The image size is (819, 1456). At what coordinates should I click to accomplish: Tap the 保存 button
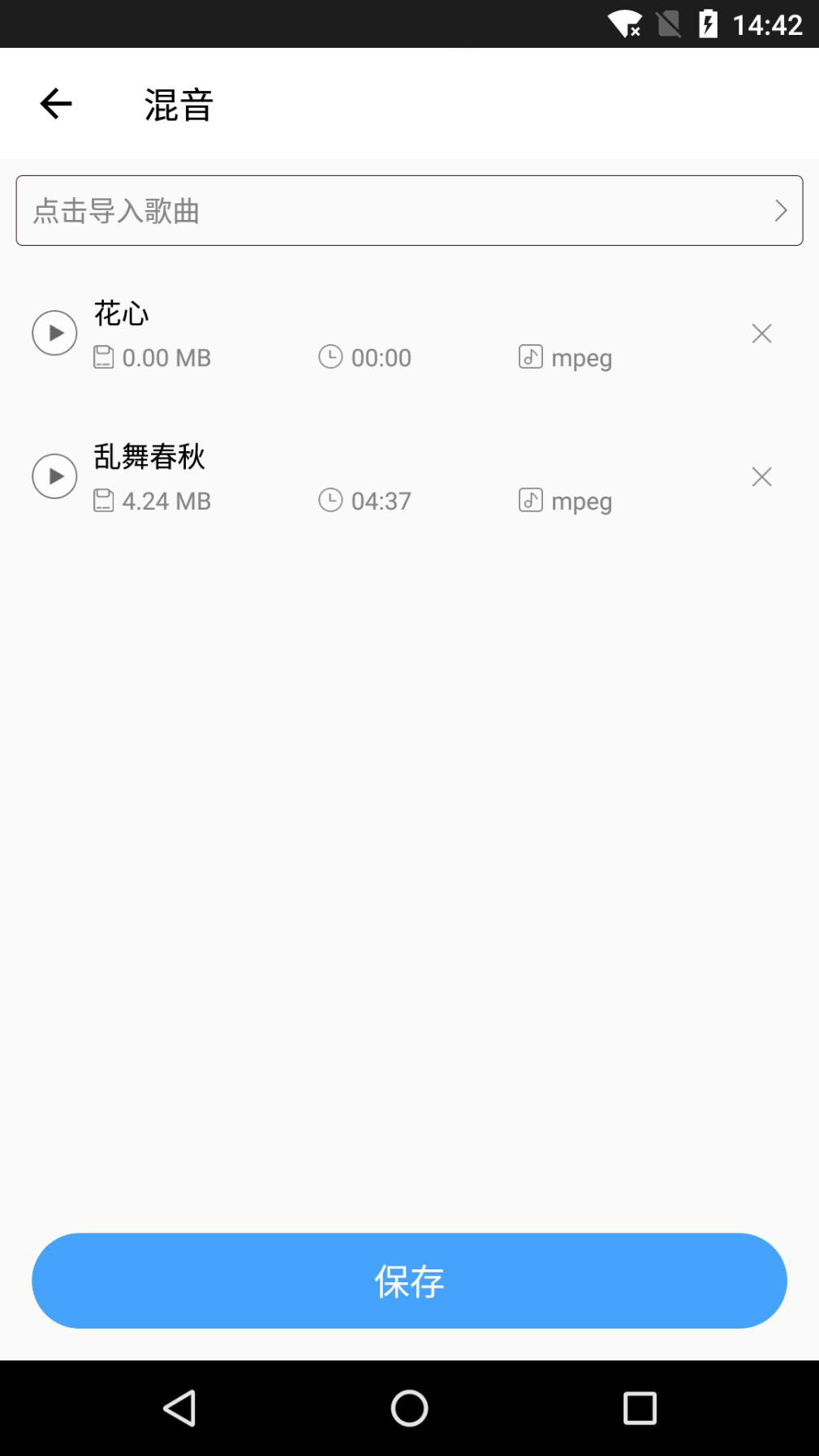[x=409, y=1281]
